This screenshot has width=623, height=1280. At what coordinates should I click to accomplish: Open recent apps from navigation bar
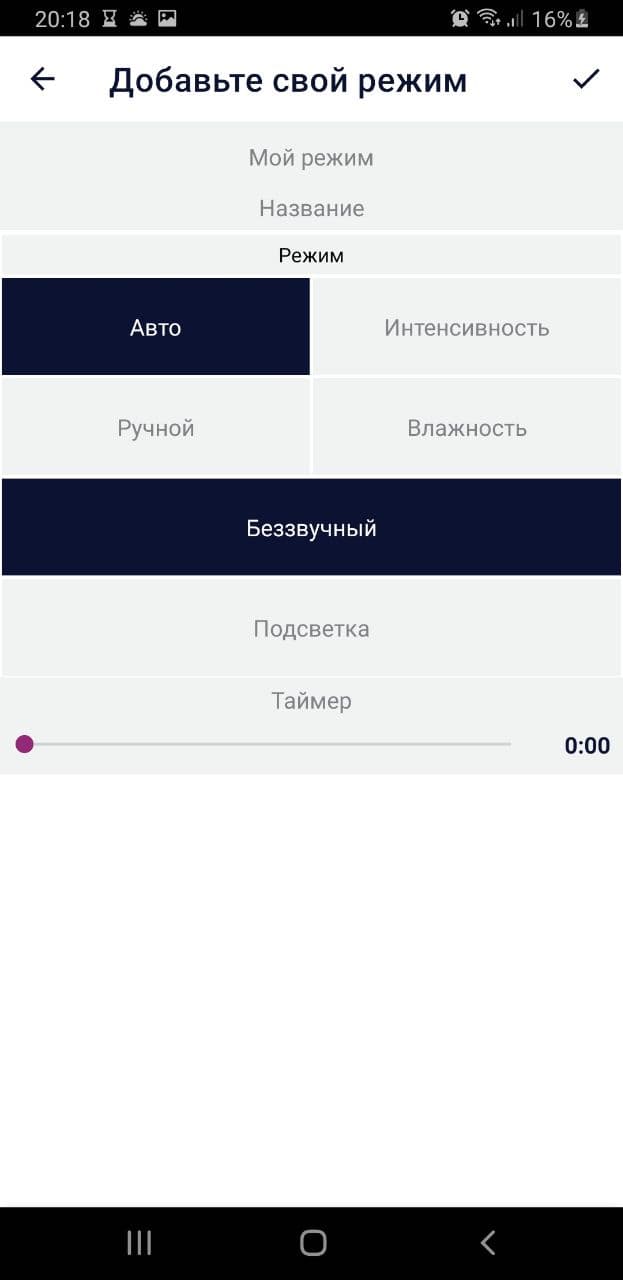click(139, 1243)
